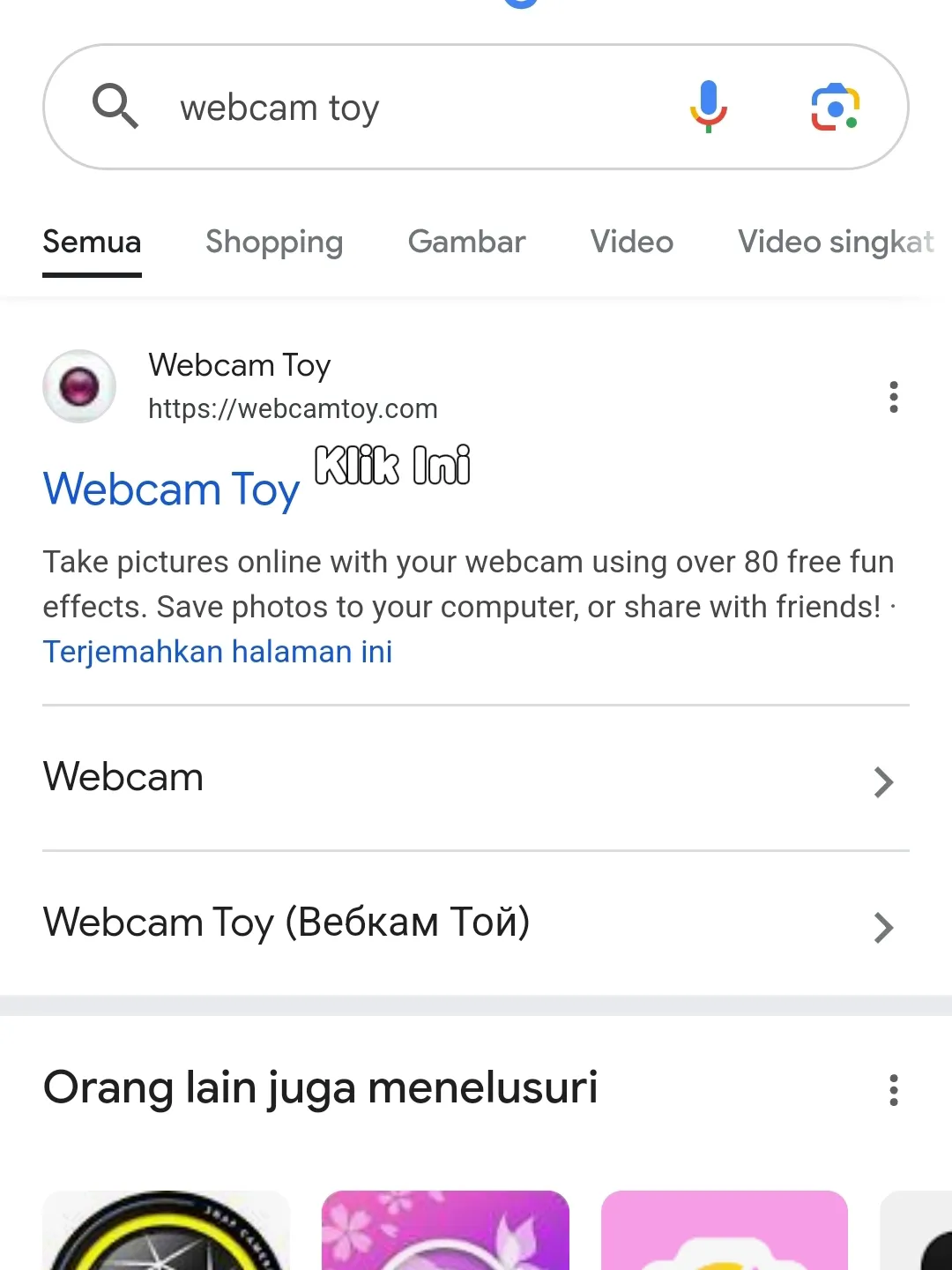The height and width of the screenshot is (1270, 952).
Task: Open options for Orang lain juga menelusuri
Action: coord(894,1090)
